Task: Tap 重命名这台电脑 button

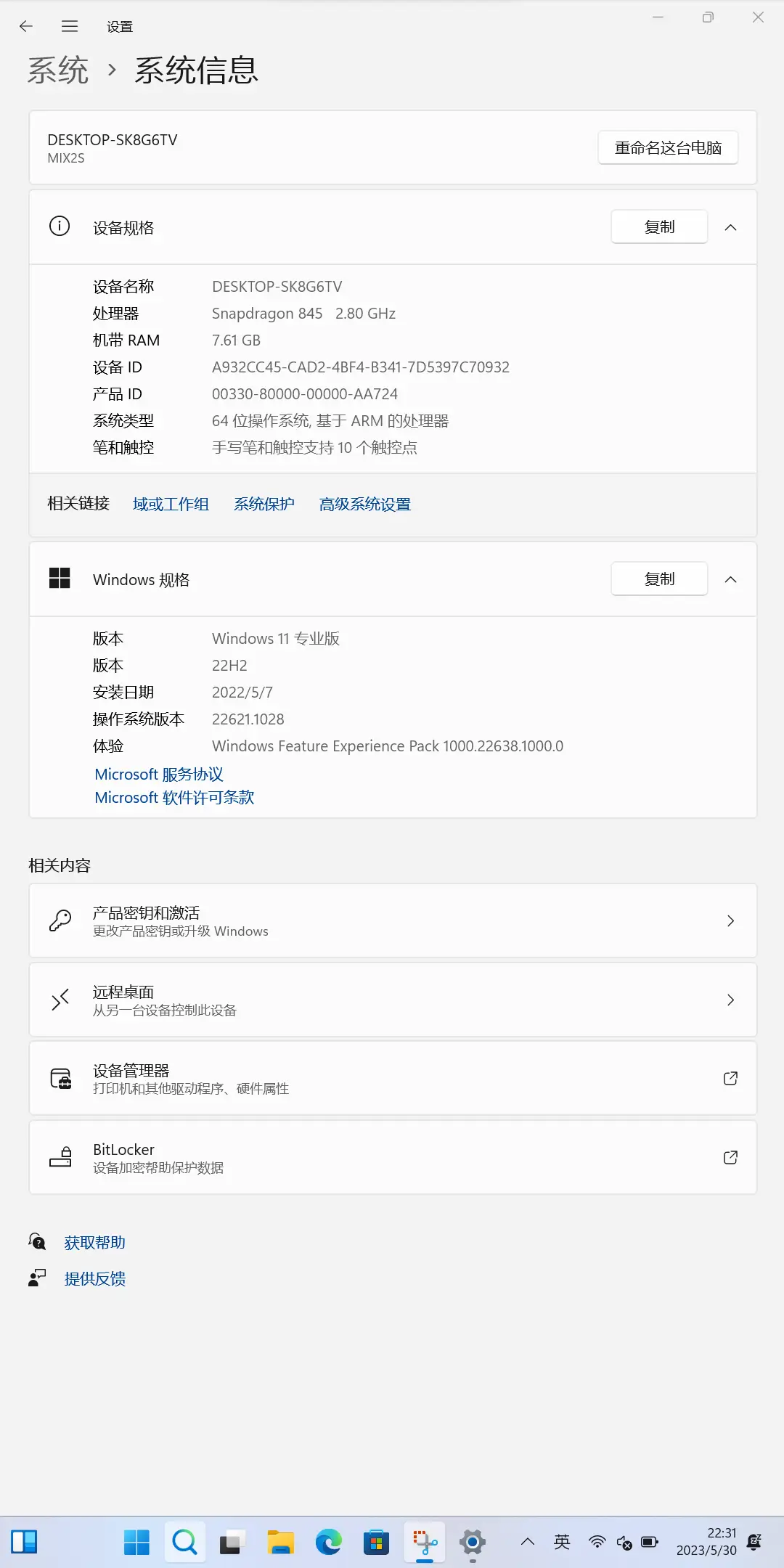Action: 668,148
